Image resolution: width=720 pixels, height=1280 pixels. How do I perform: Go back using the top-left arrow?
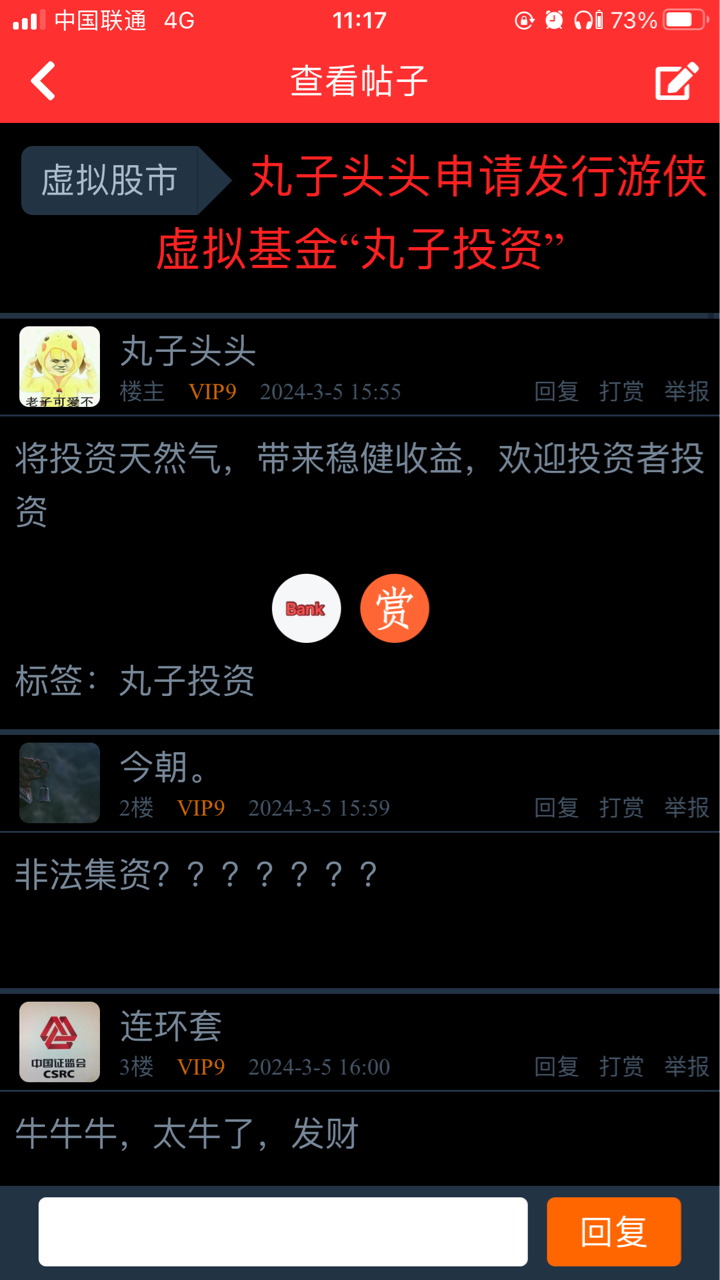click(43, 81)
